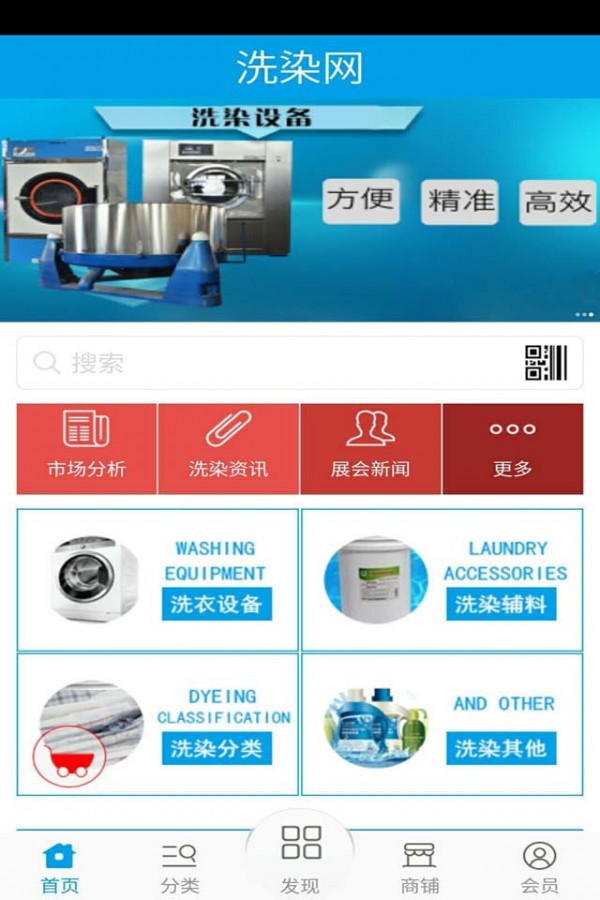The width and height of the screenshot is (600, 900).
Task: Open the 洗染分类 dyeing classification card
Action: [x=158, y=724]
